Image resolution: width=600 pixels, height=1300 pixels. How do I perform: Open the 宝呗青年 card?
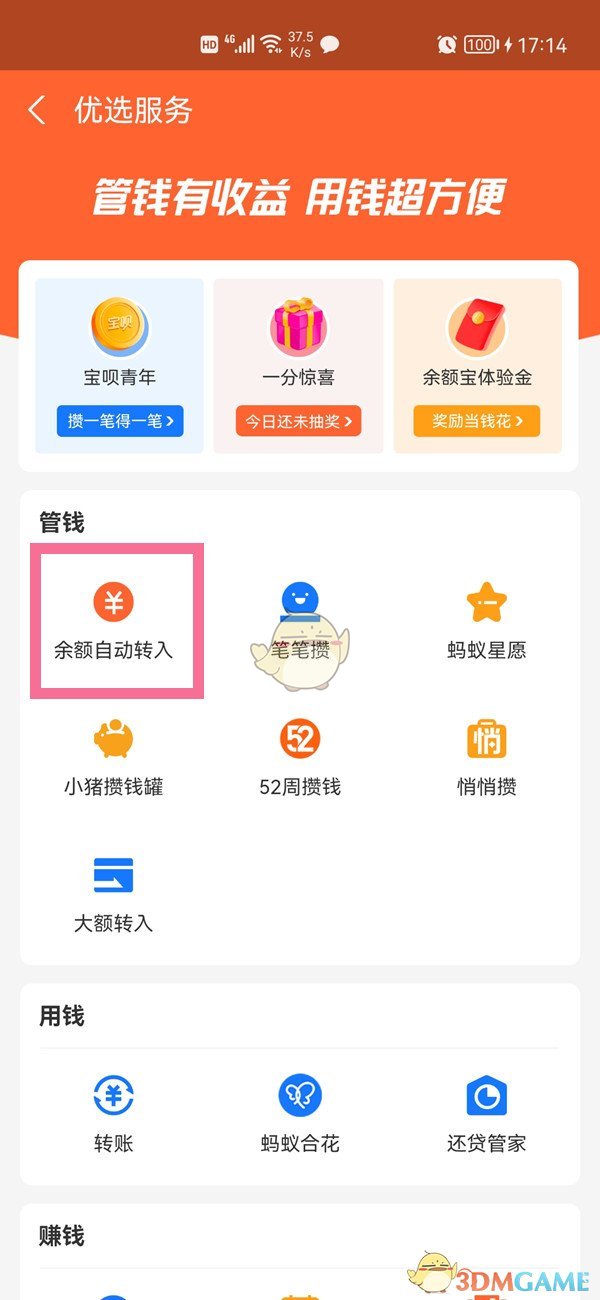[119, 366]
